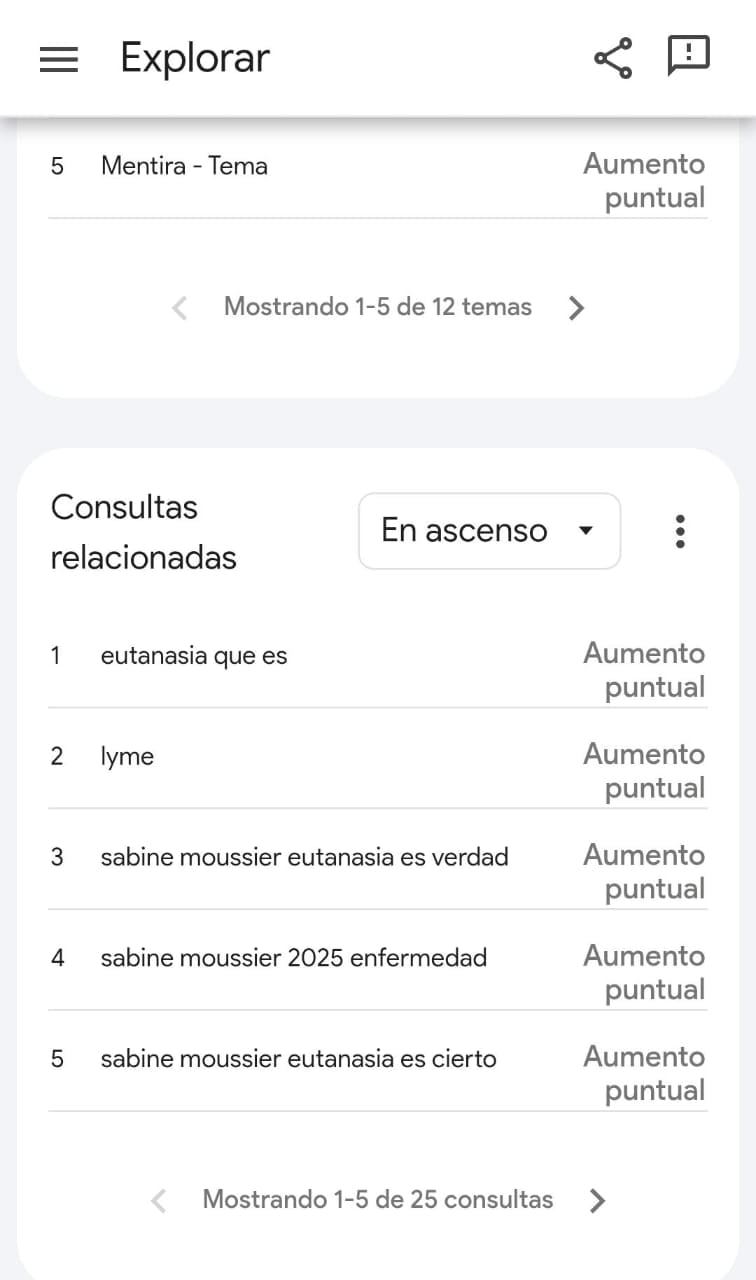
Task: Open the navigation hamburger menu
Action: tap(59, 58)
